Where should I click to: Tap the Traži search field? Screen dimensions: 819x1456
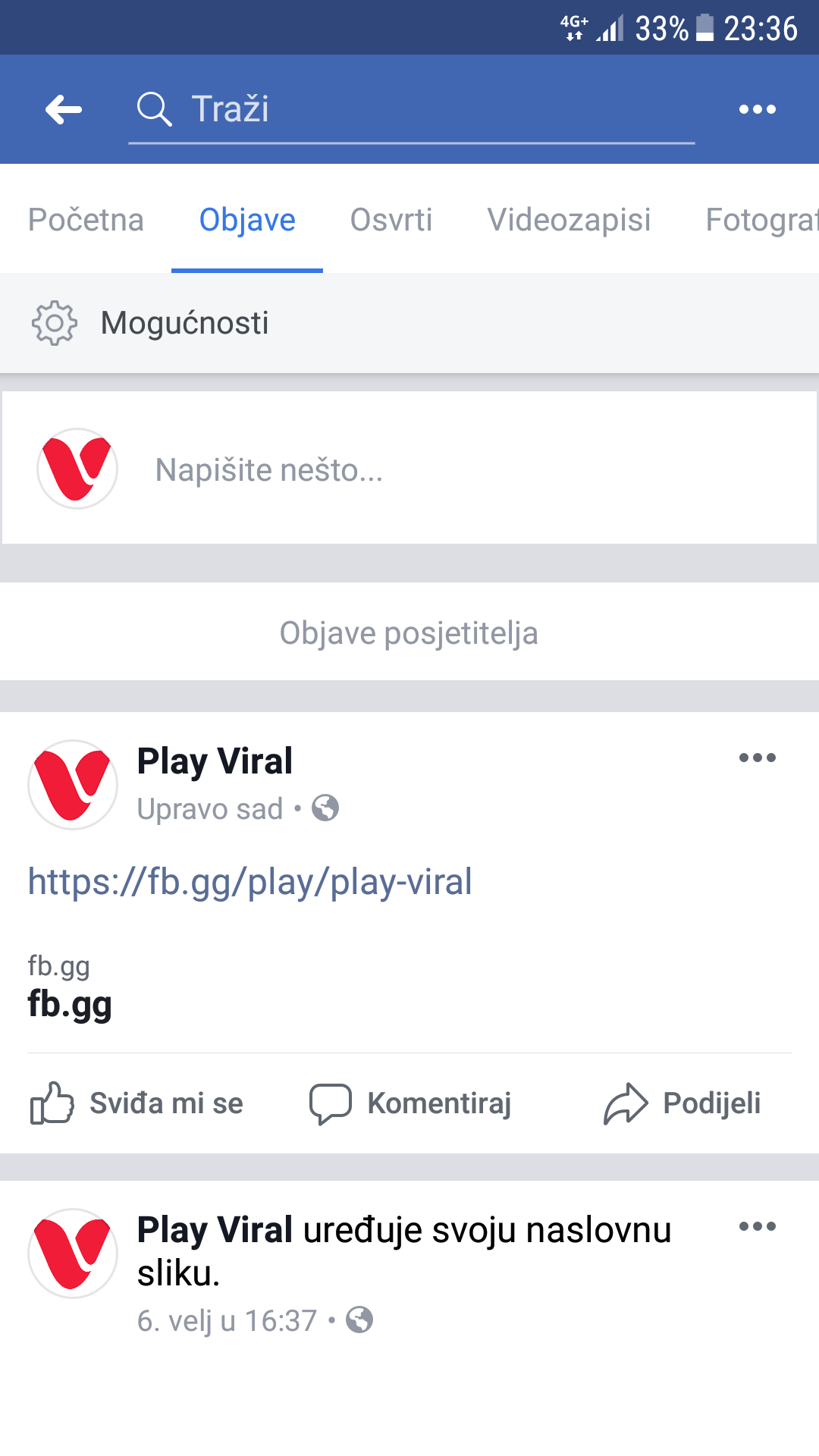click(412, 109)
